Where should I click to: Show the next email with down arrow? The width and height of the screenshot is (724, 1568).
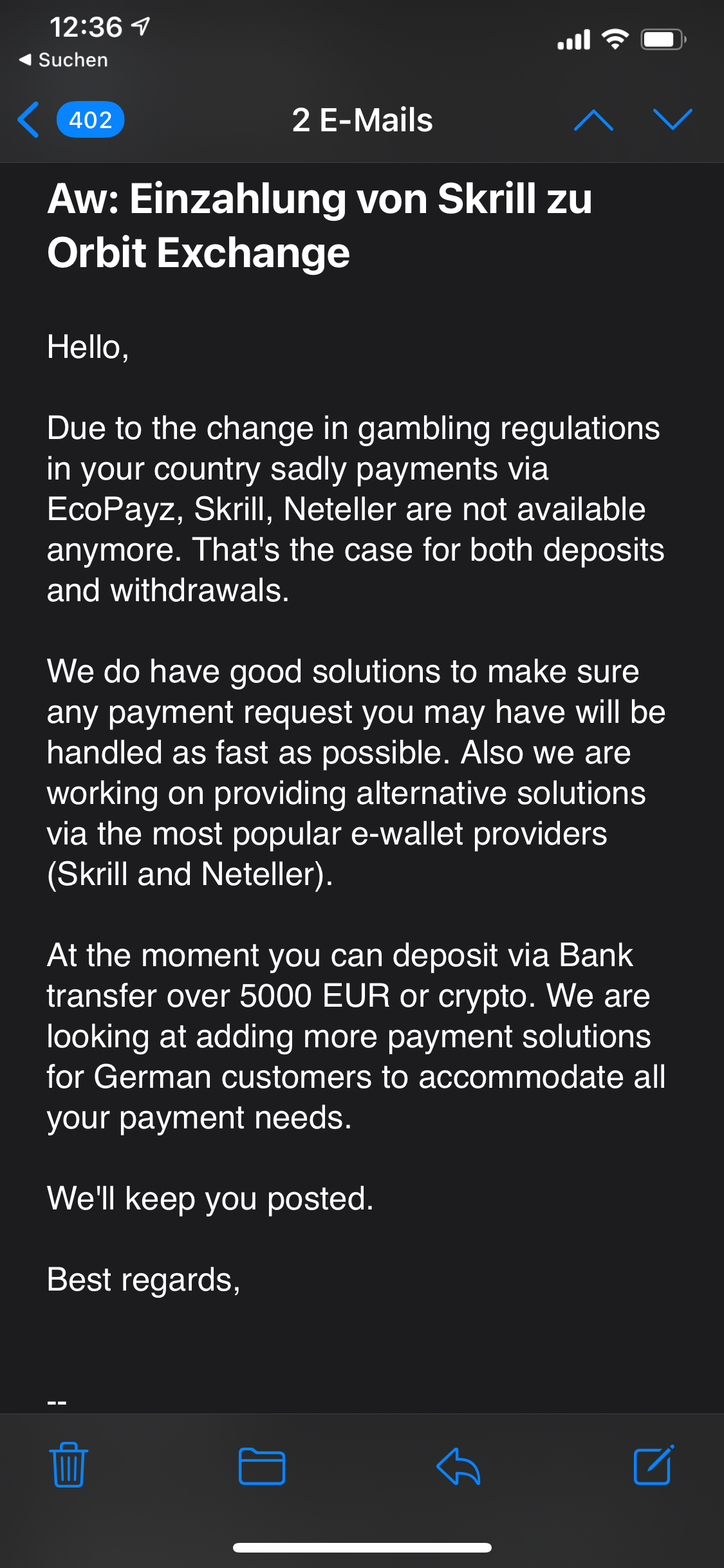[x=672, y=120]
